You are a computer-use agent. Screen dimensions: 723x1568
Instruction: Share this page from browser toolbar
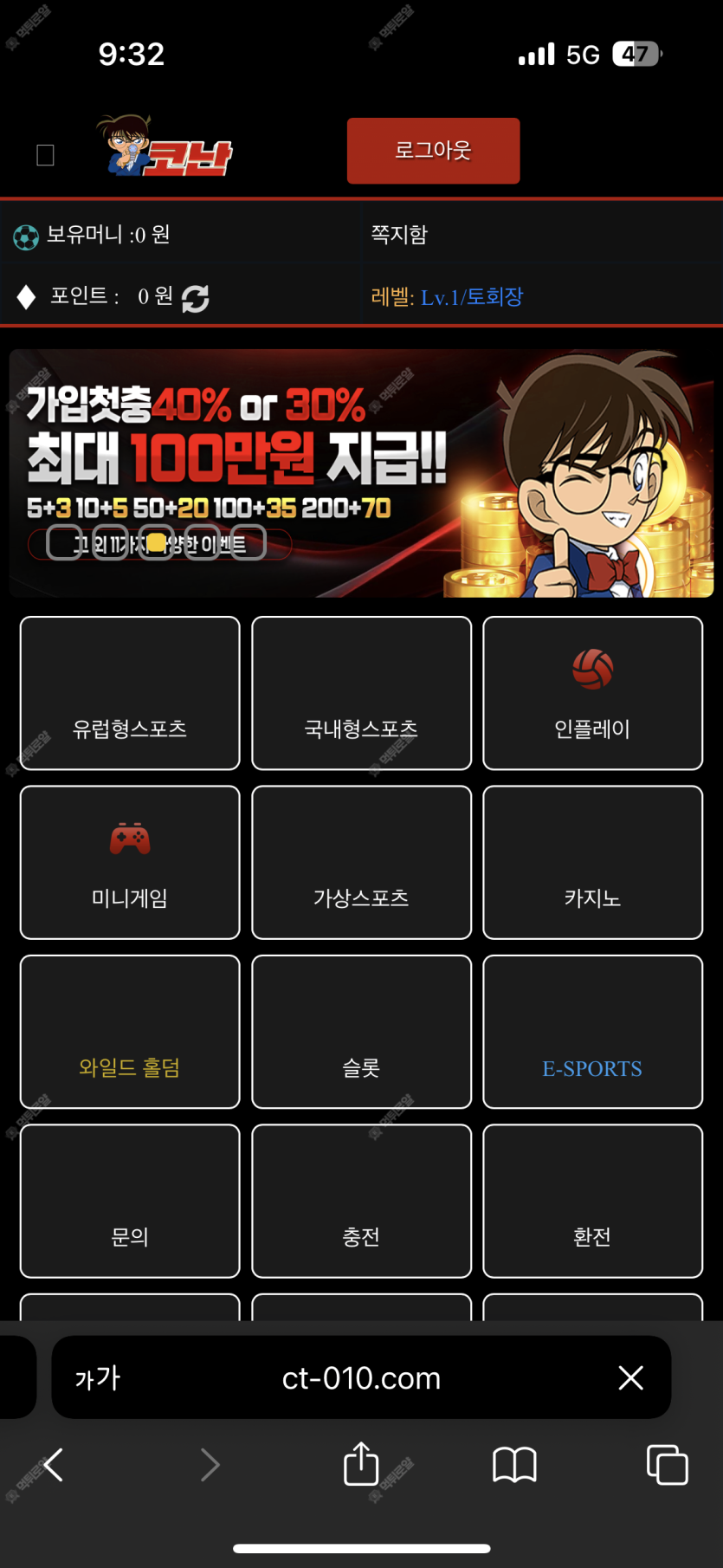click(361, 1465)
